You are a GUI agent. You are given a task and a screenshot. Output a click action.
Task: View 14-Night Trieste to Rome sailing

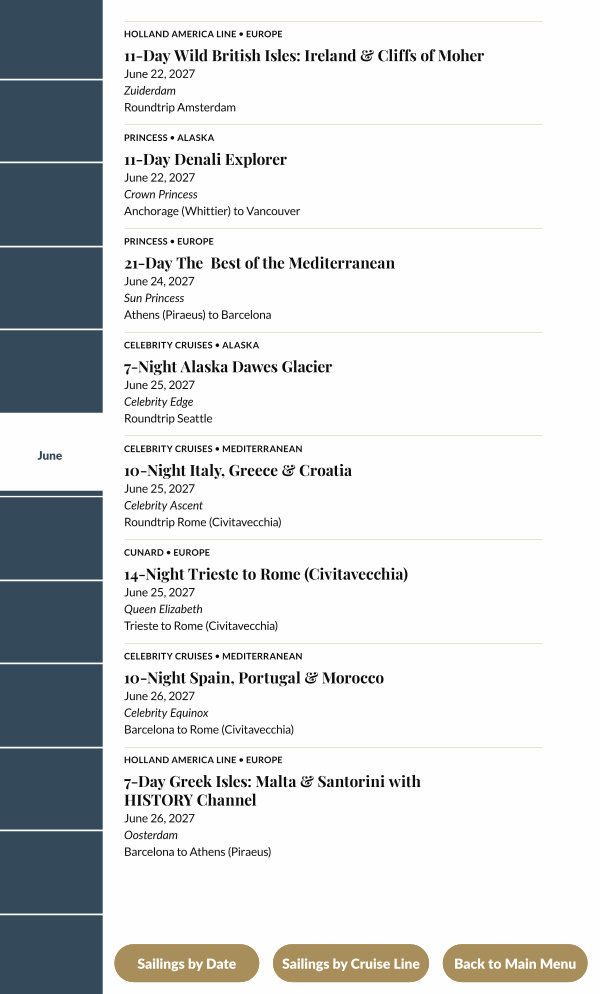click(266, 575)
